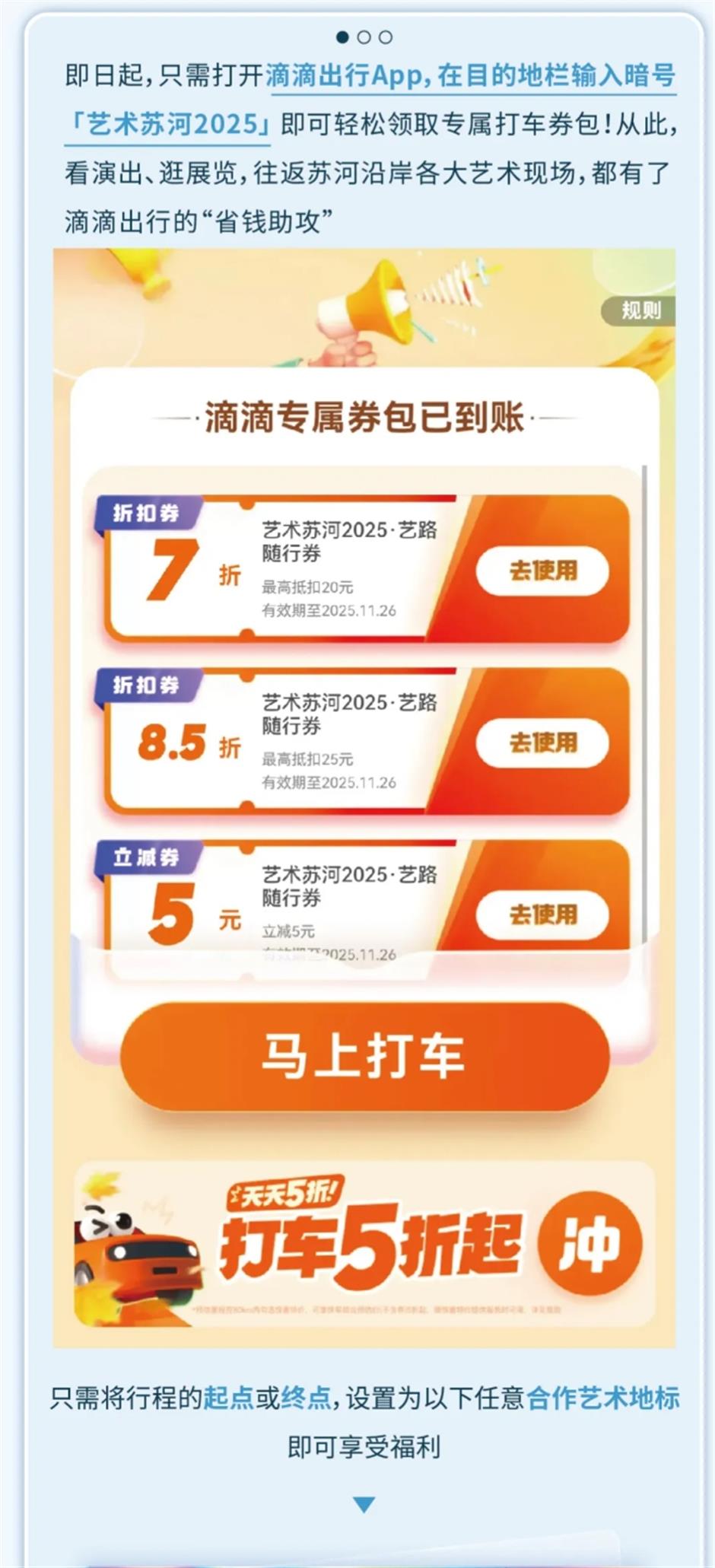Tap 去使用 on the 8.5折 coupon

coord(545,743)
